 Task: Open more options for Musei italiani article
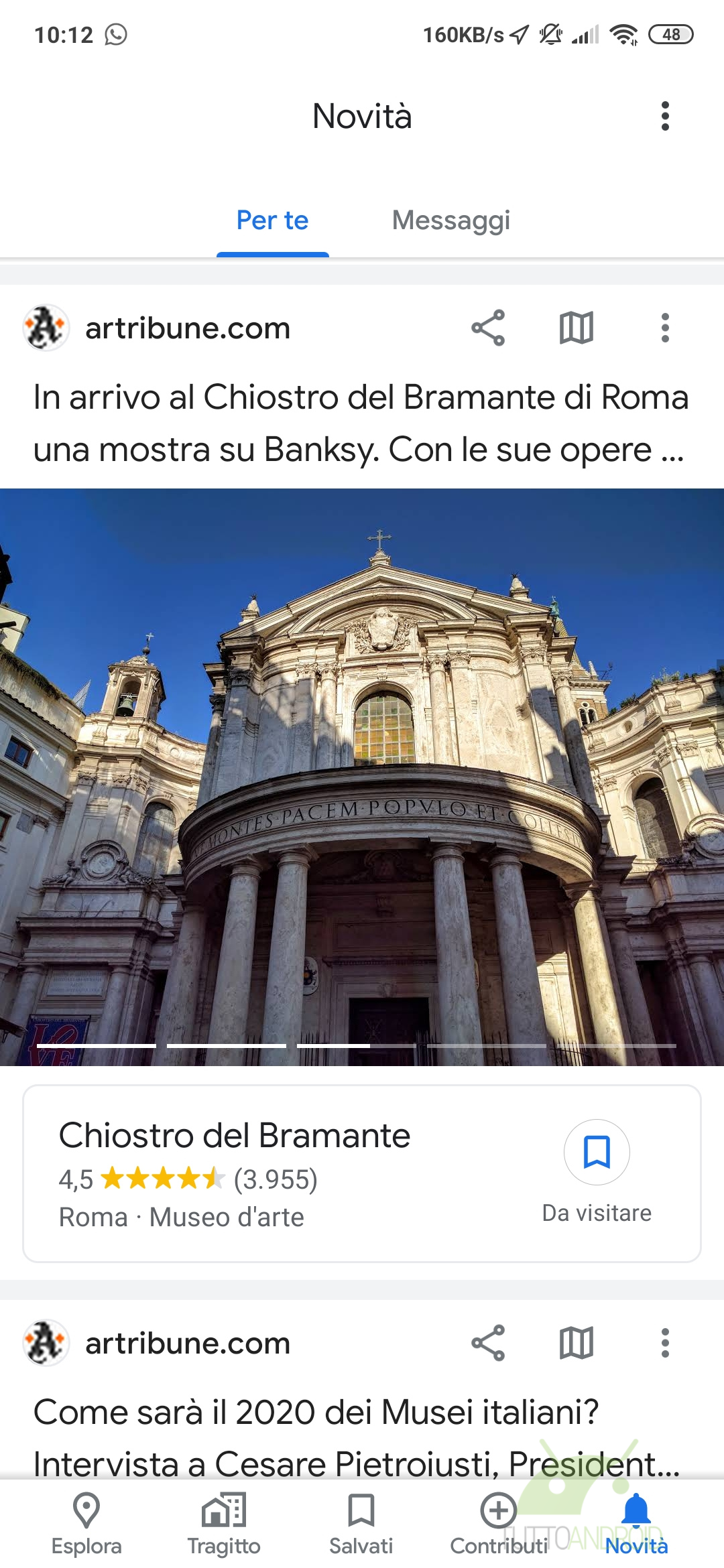click(x=664, y=1343)
